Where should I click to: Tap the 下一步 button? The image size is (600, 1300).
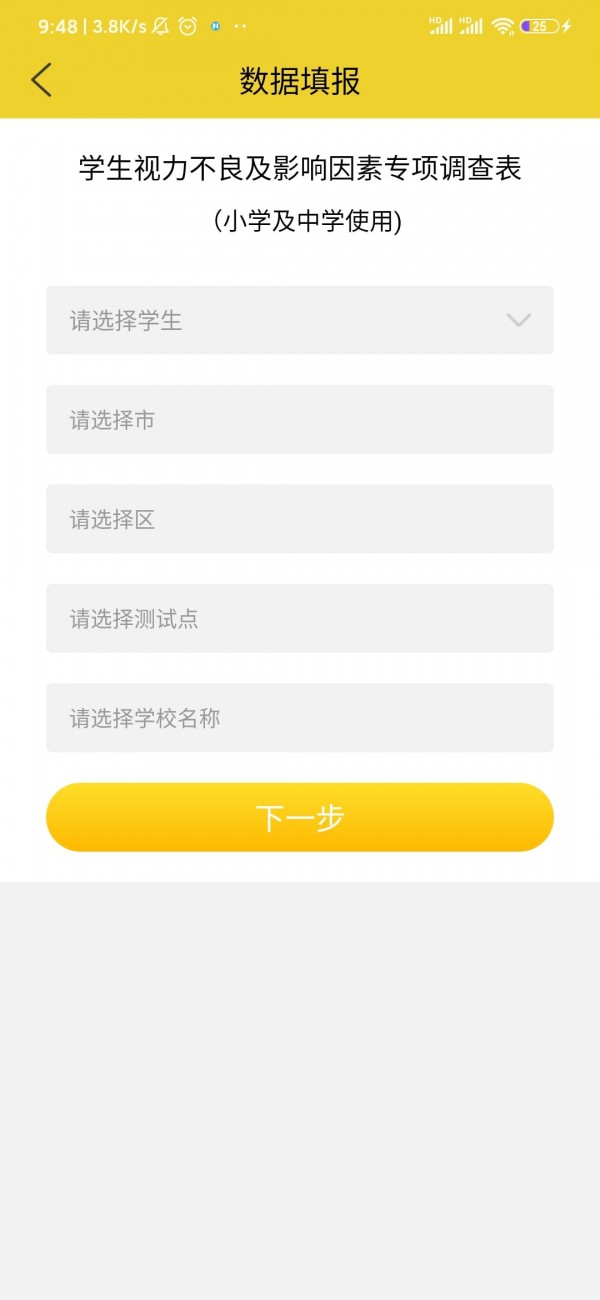click(x=299, y=817)
